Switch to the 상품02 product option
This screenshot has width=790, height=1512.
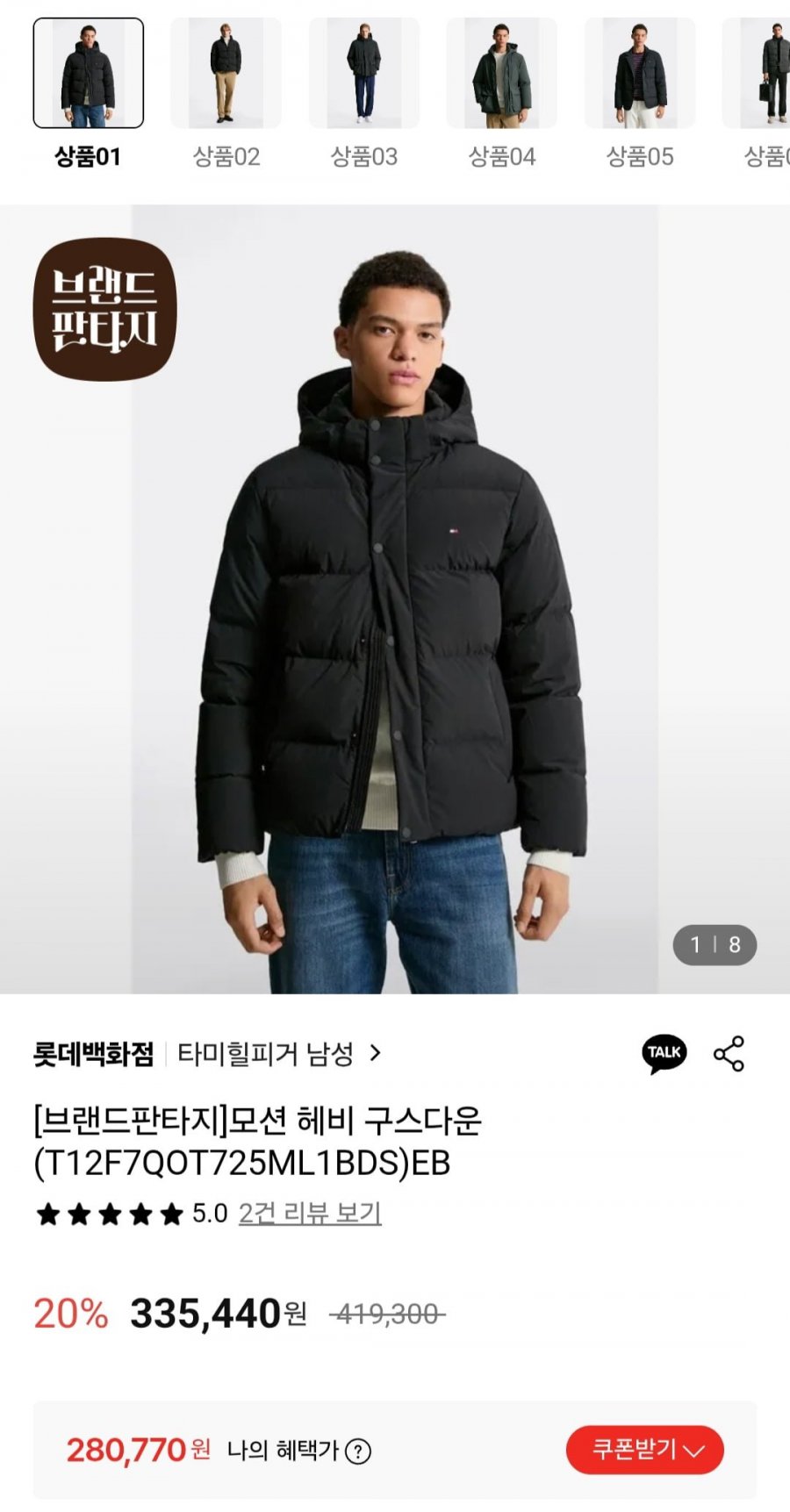[x=226, y=74]
